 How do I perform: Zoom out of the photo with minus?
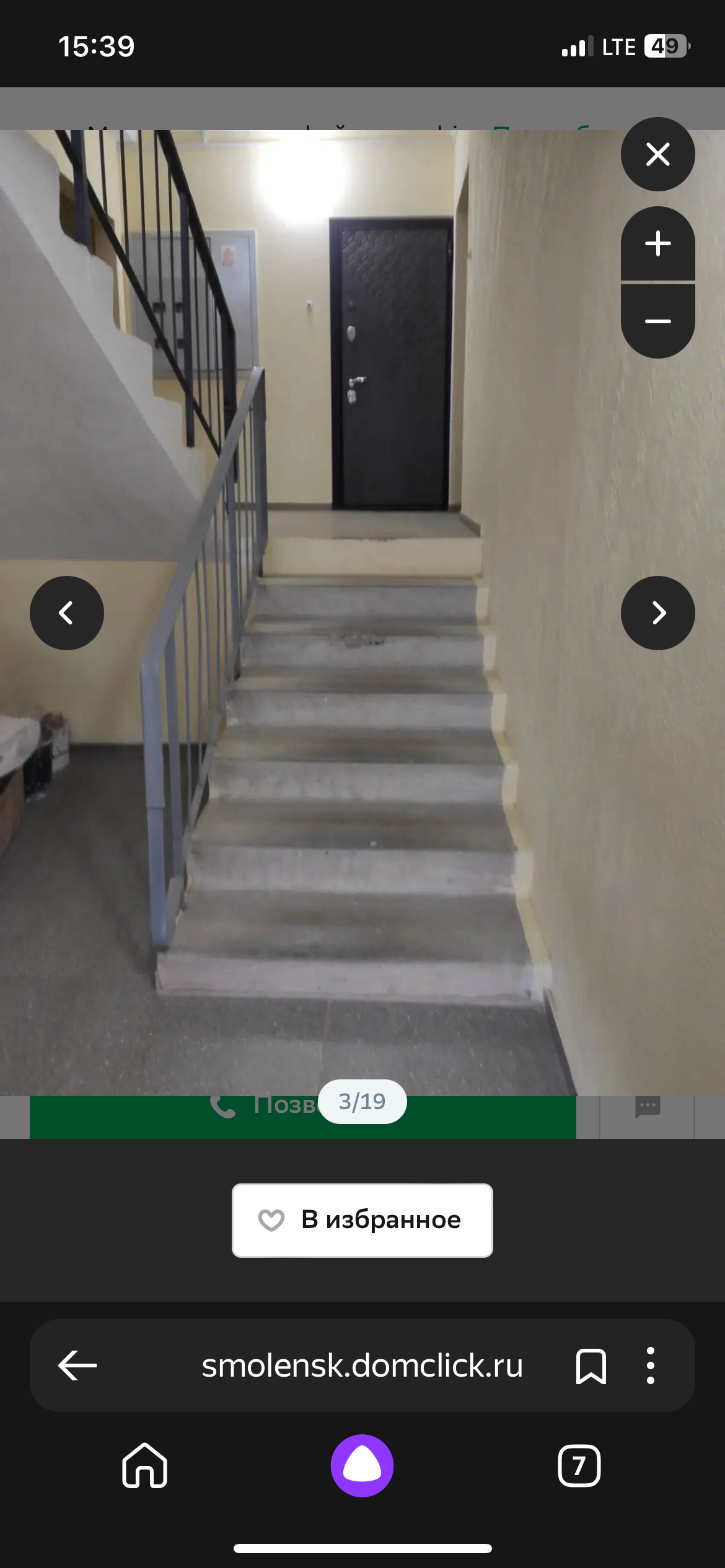[657, 321]
